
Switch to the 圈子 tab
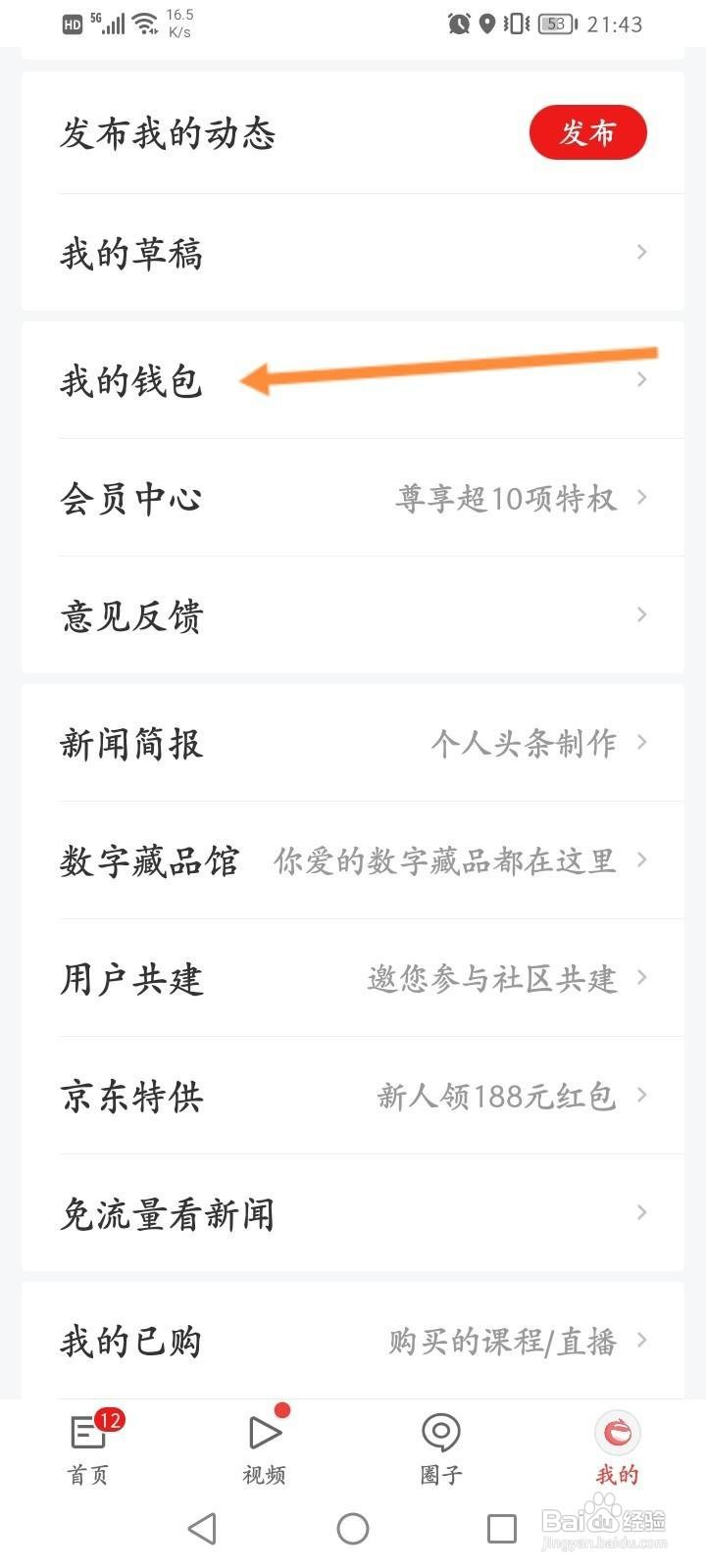pyautogui.click(x=441, y=1448)
